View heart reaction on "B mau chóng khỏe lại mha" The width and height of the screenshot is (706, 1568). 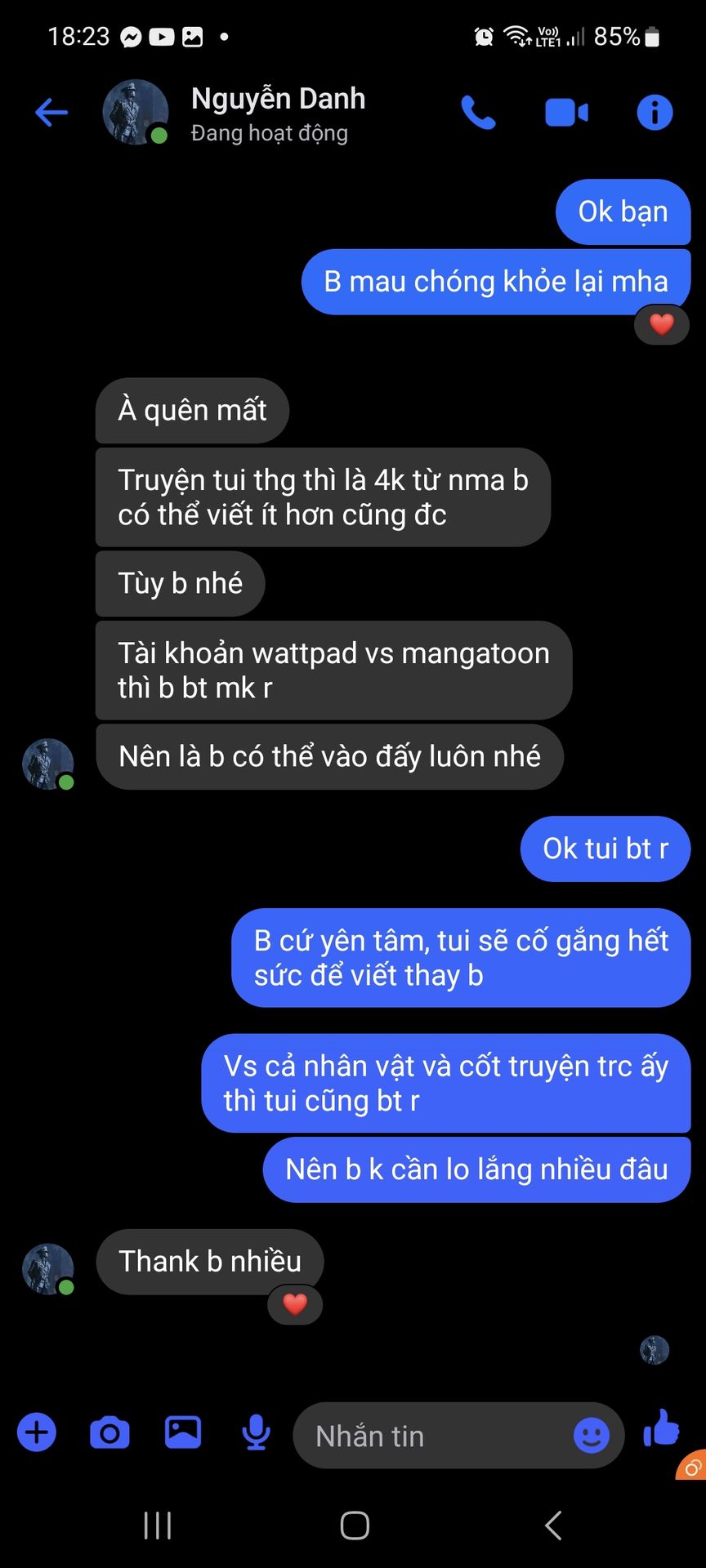[662, 325]
